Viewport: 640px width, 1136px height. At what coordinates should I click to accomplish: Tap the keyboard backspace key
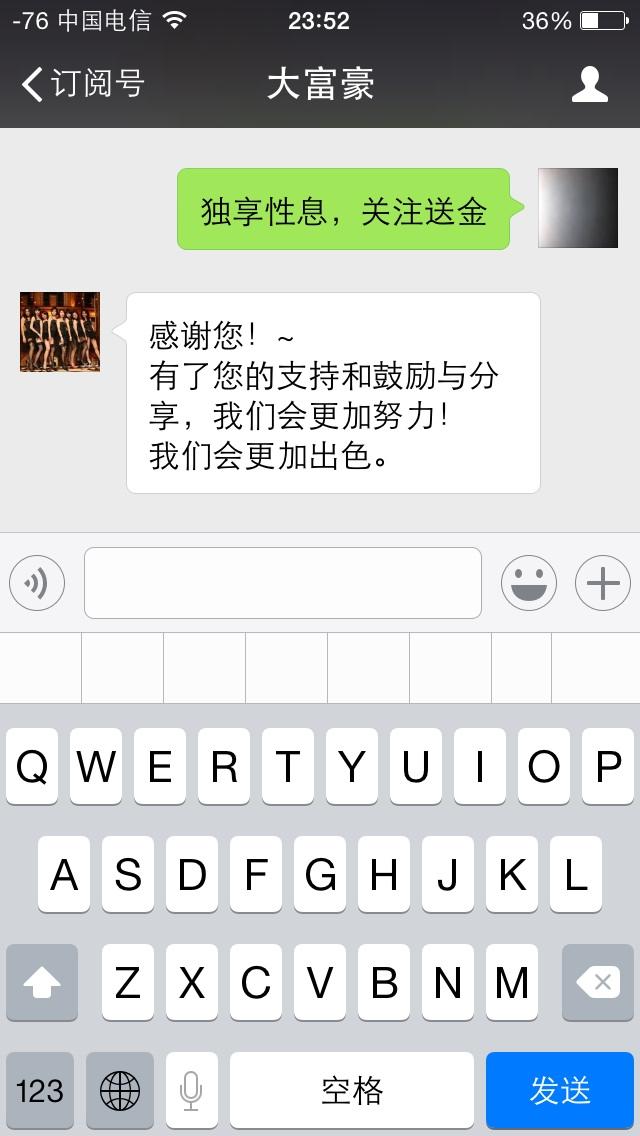click(x=600, y=983)
